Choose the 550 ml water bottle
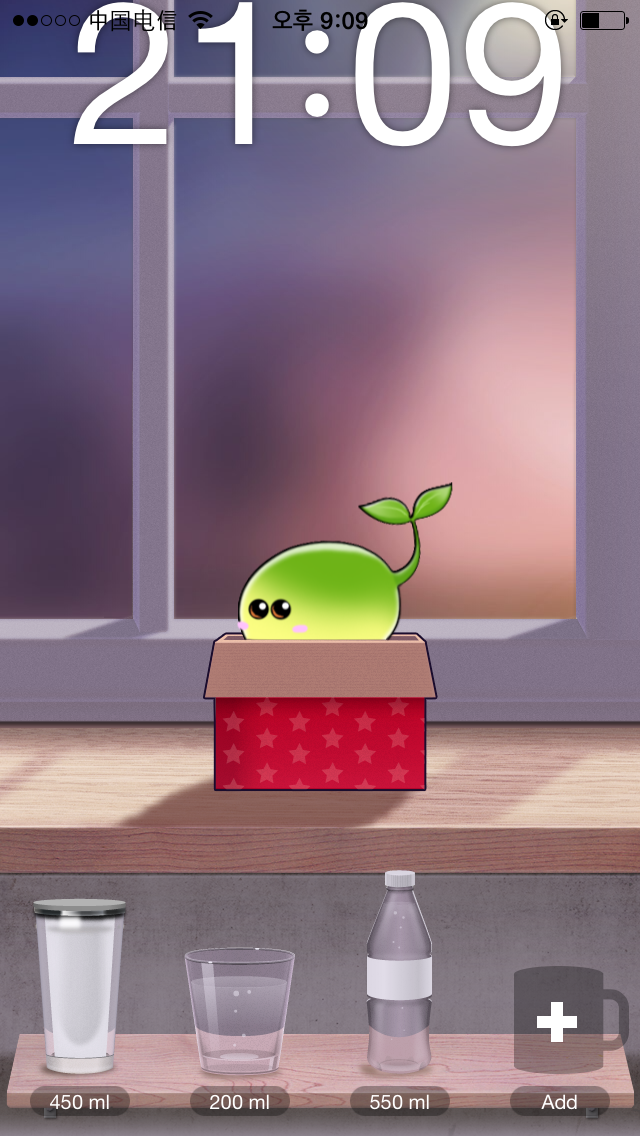Screen dimensions: 640x1136 (399, 975)
